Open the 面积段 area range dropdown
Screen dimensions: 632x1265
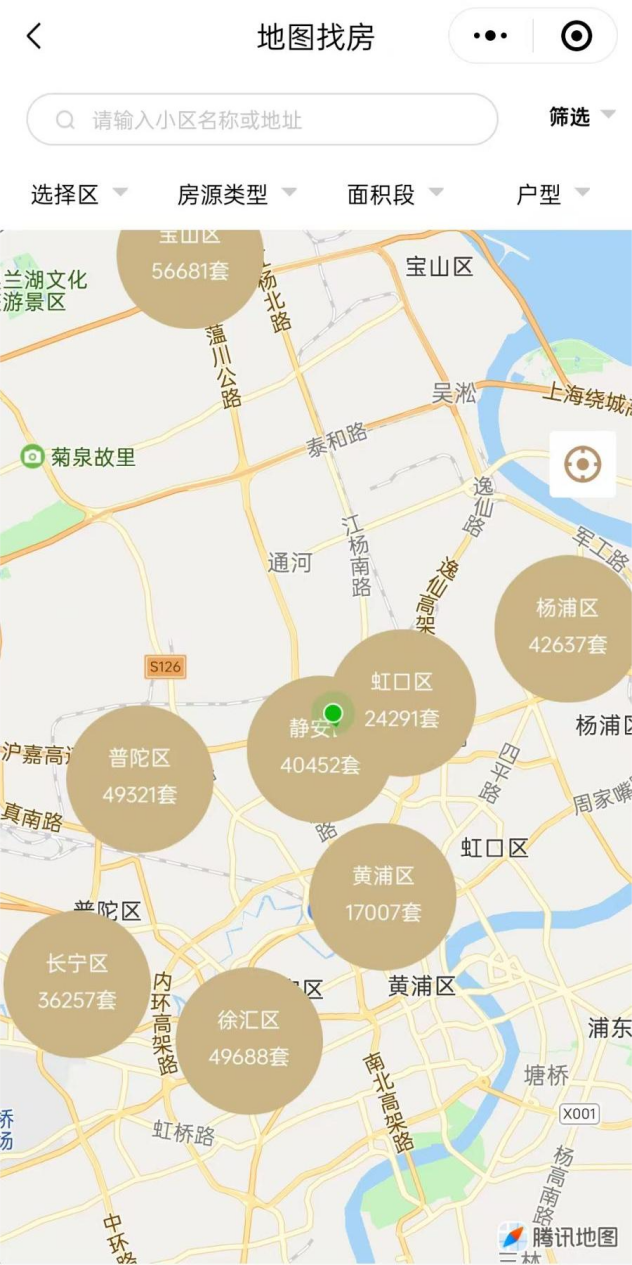tap(394, 195)
